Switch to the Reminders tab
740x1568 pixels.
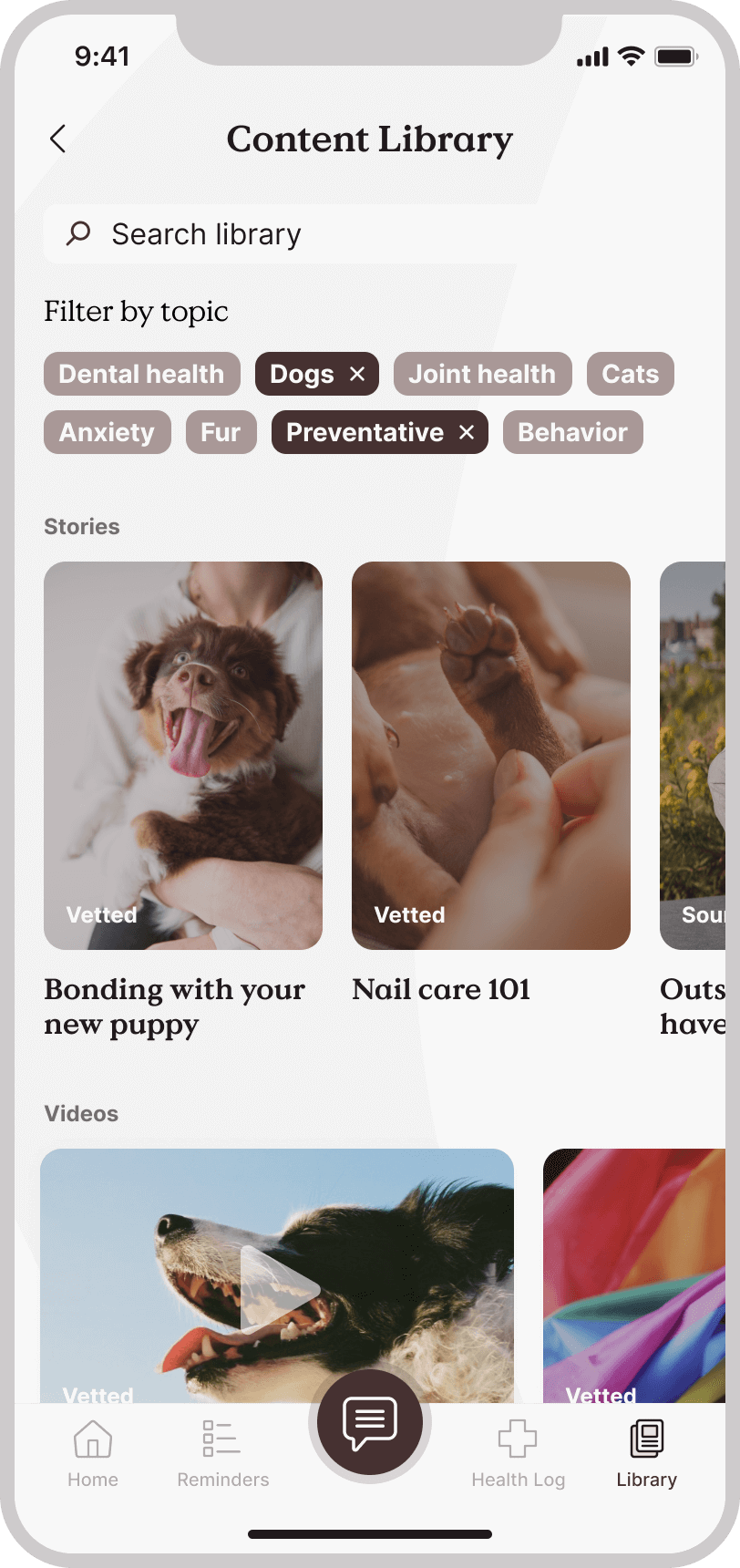(222, 1453)
